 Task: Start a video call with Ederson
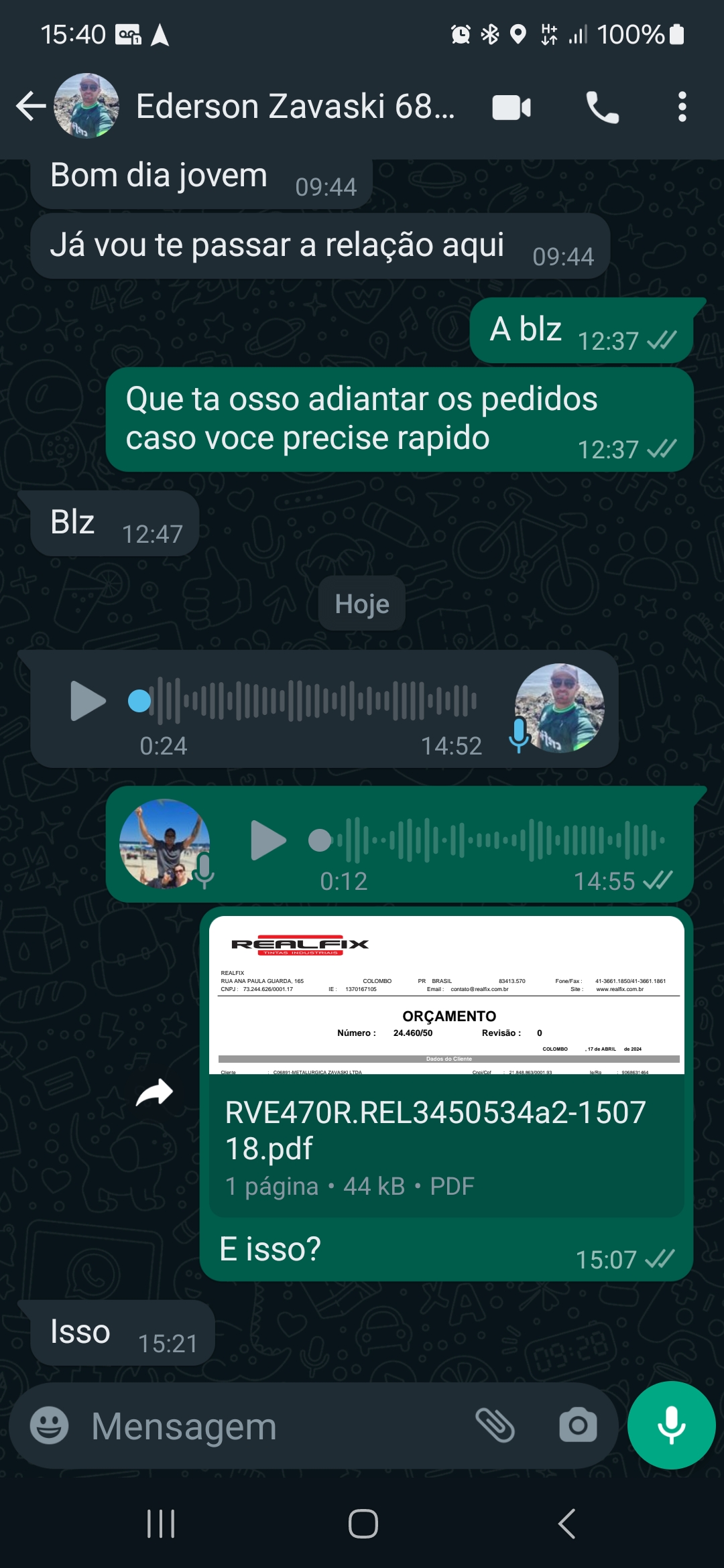(x=511, y=107)
